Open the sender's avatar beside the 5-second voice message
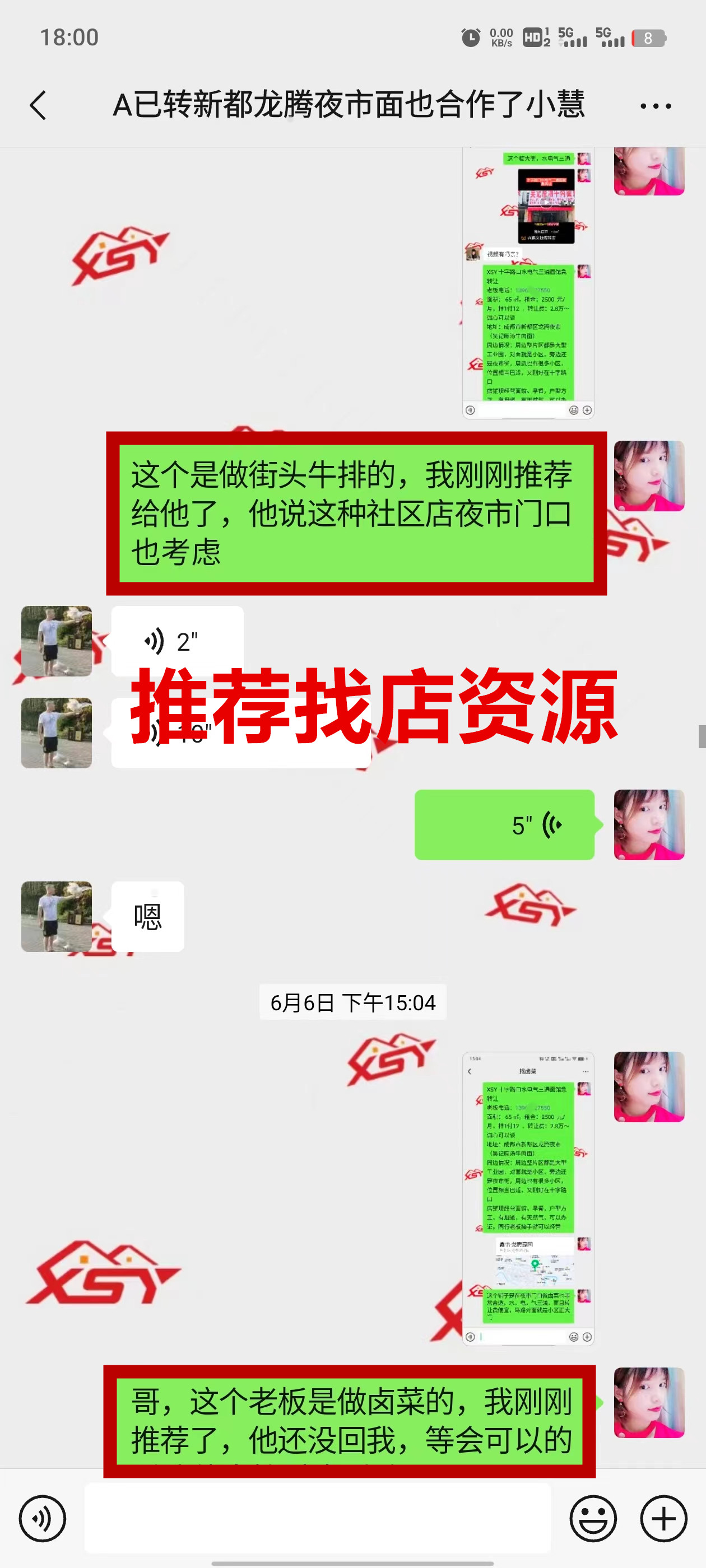This screenshot has height=1568, width=706. (649, 825)
